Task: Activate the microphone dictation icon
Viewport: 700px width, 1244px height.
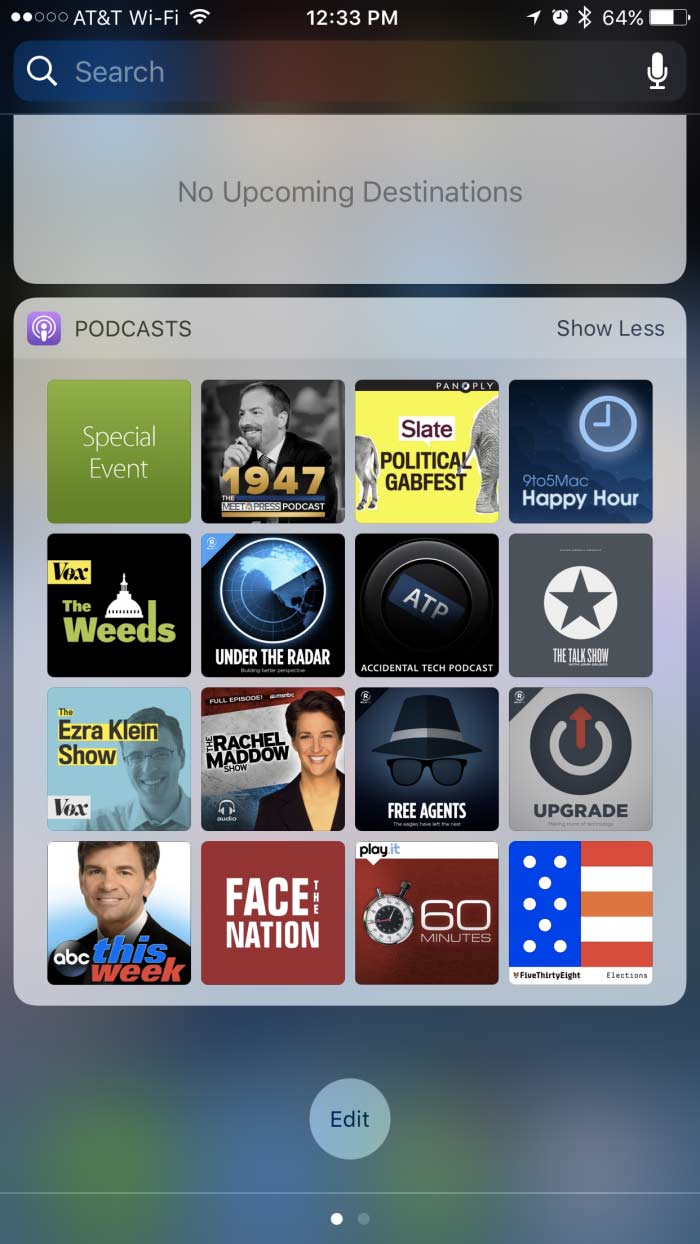Action: 657,72
